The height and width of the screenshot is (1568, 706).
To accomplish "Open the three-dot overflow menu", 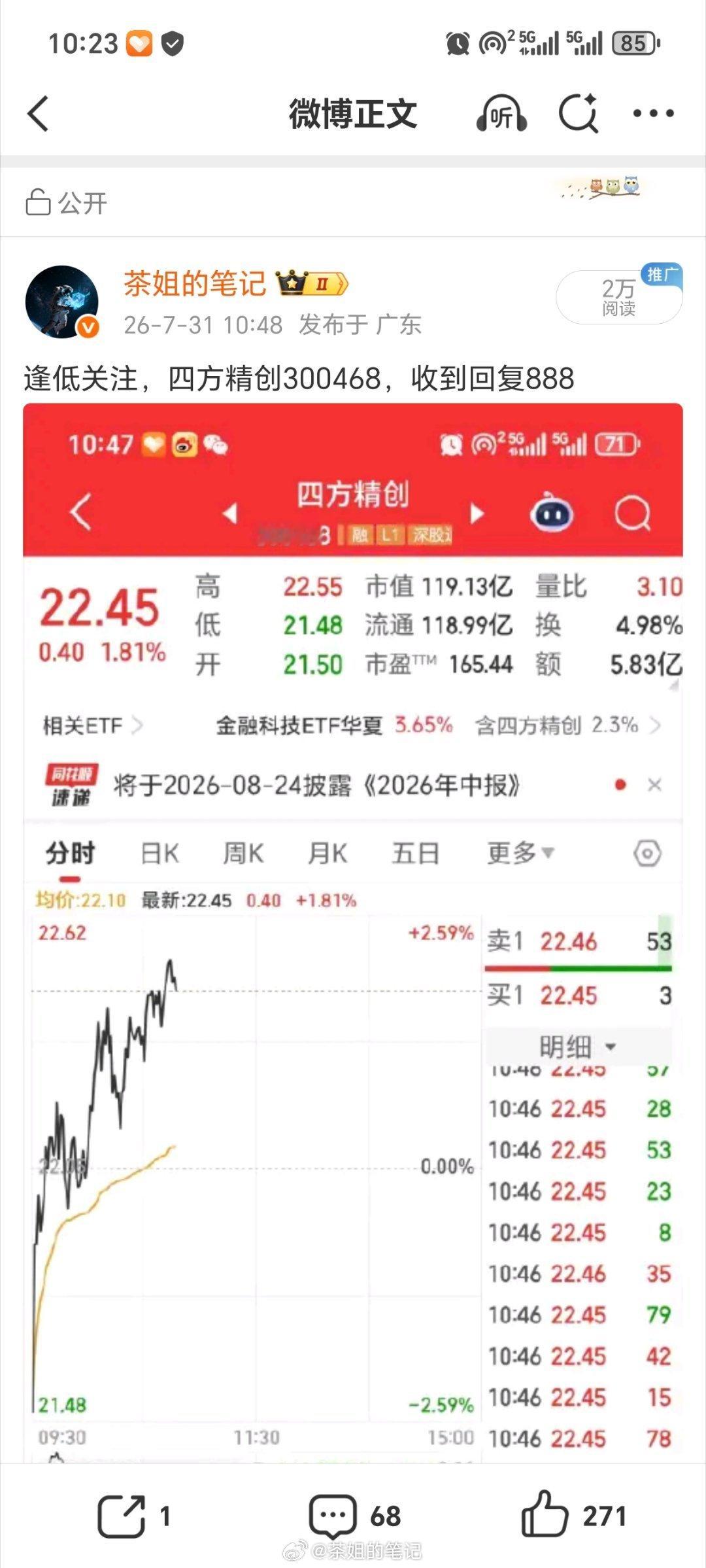I will pyautogui.click(x=653, y=114).
